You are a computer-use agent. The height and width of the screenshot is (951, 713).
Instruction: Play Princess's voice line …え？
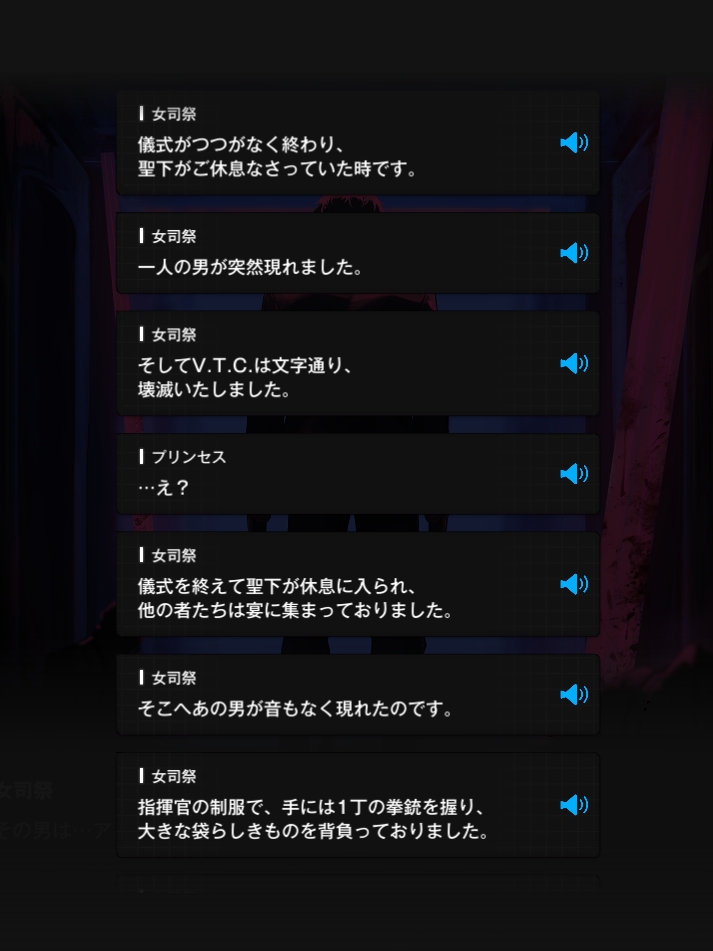point(573,474)
